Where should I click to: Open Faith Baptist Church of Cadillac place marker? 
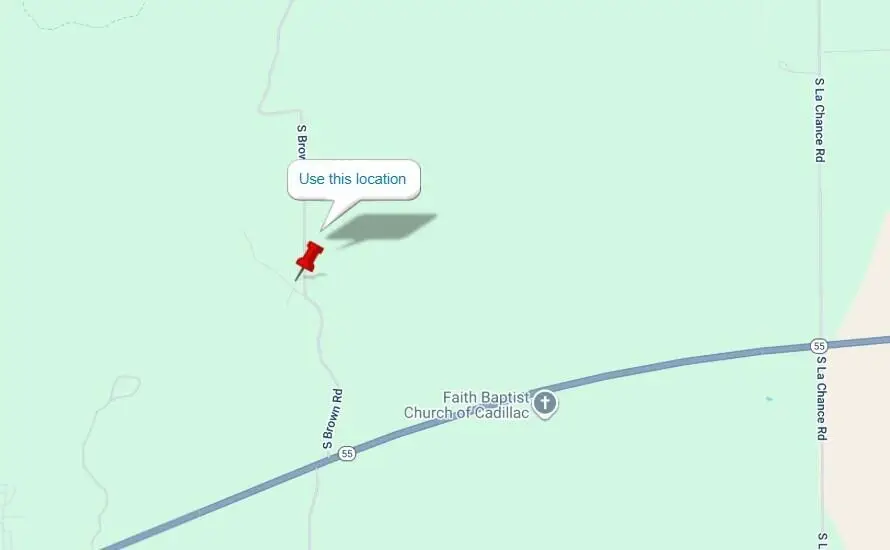(545, 403)
